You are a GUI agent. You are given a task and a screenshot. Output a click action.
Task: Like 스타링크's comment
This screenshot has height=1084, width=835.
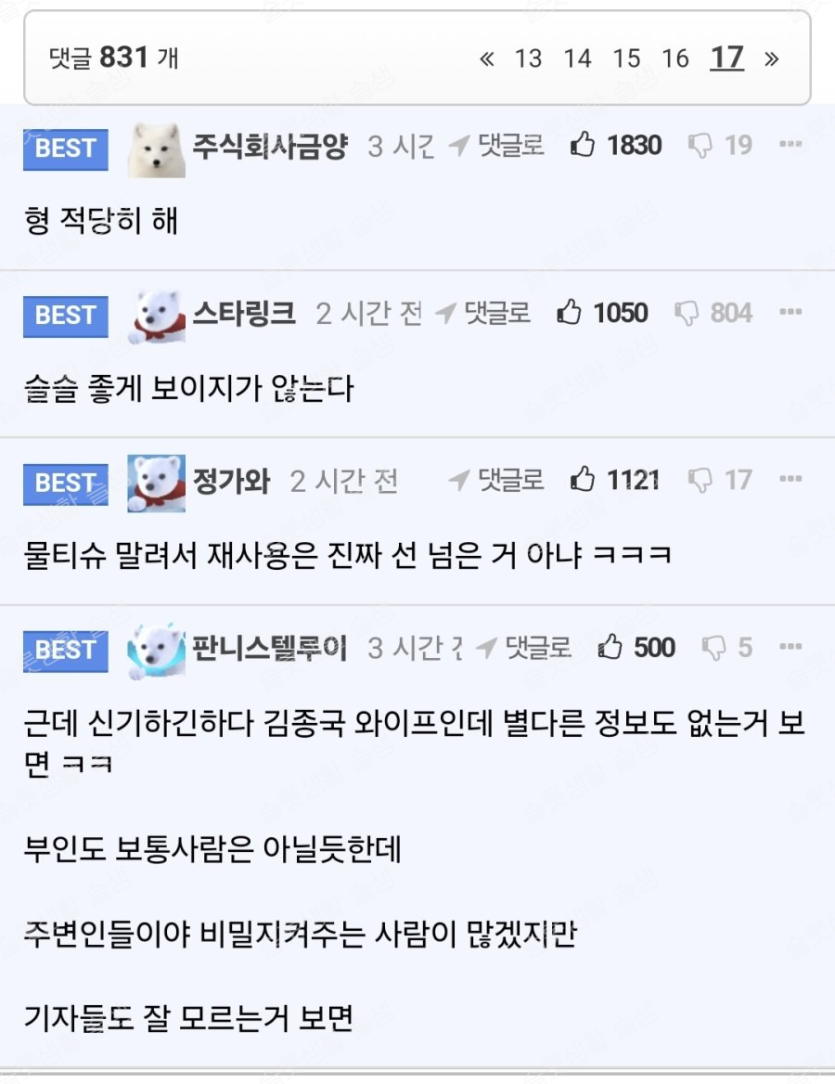pos(569,313)
